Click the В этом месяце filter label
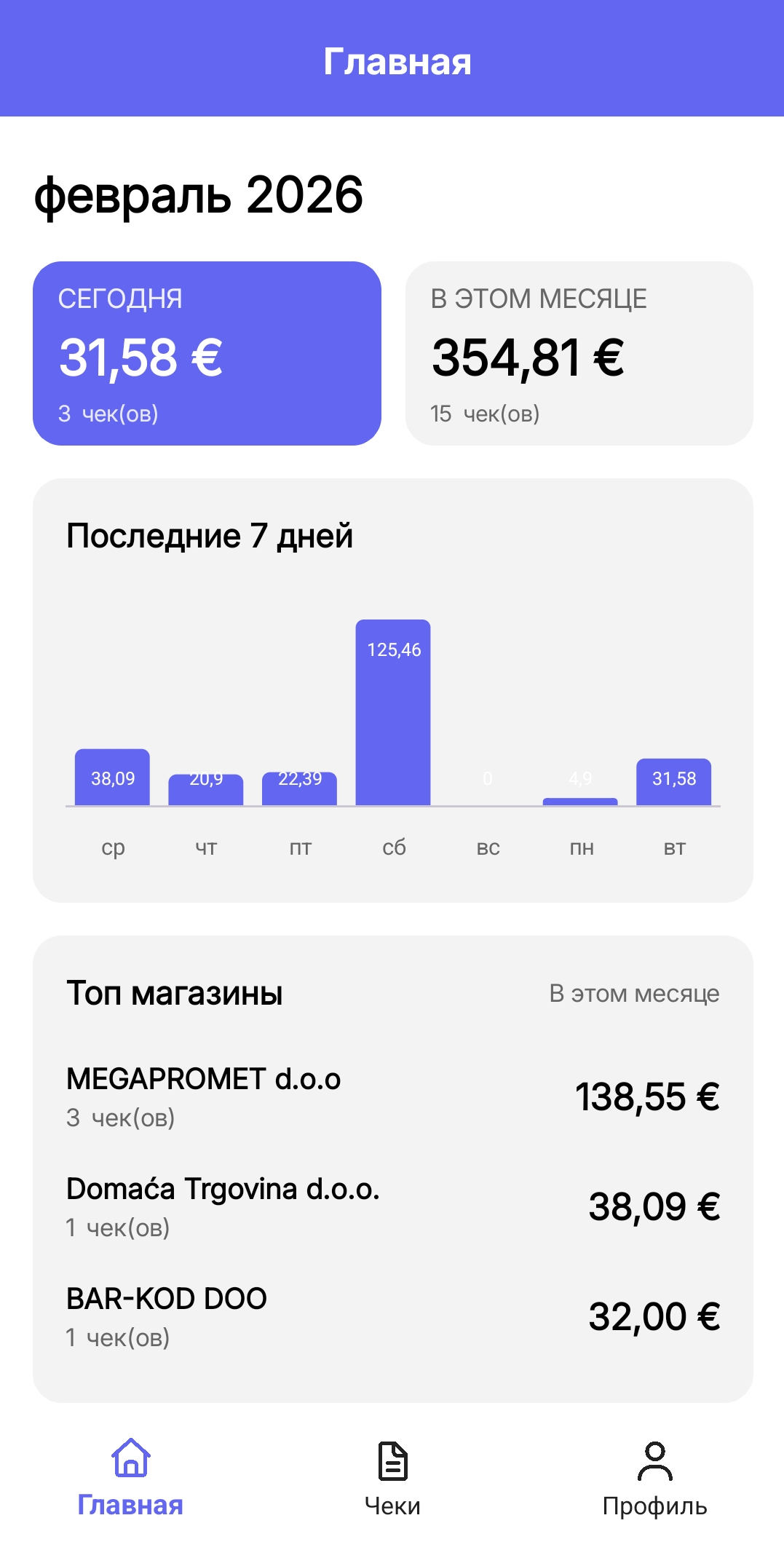 coord(635,992)
